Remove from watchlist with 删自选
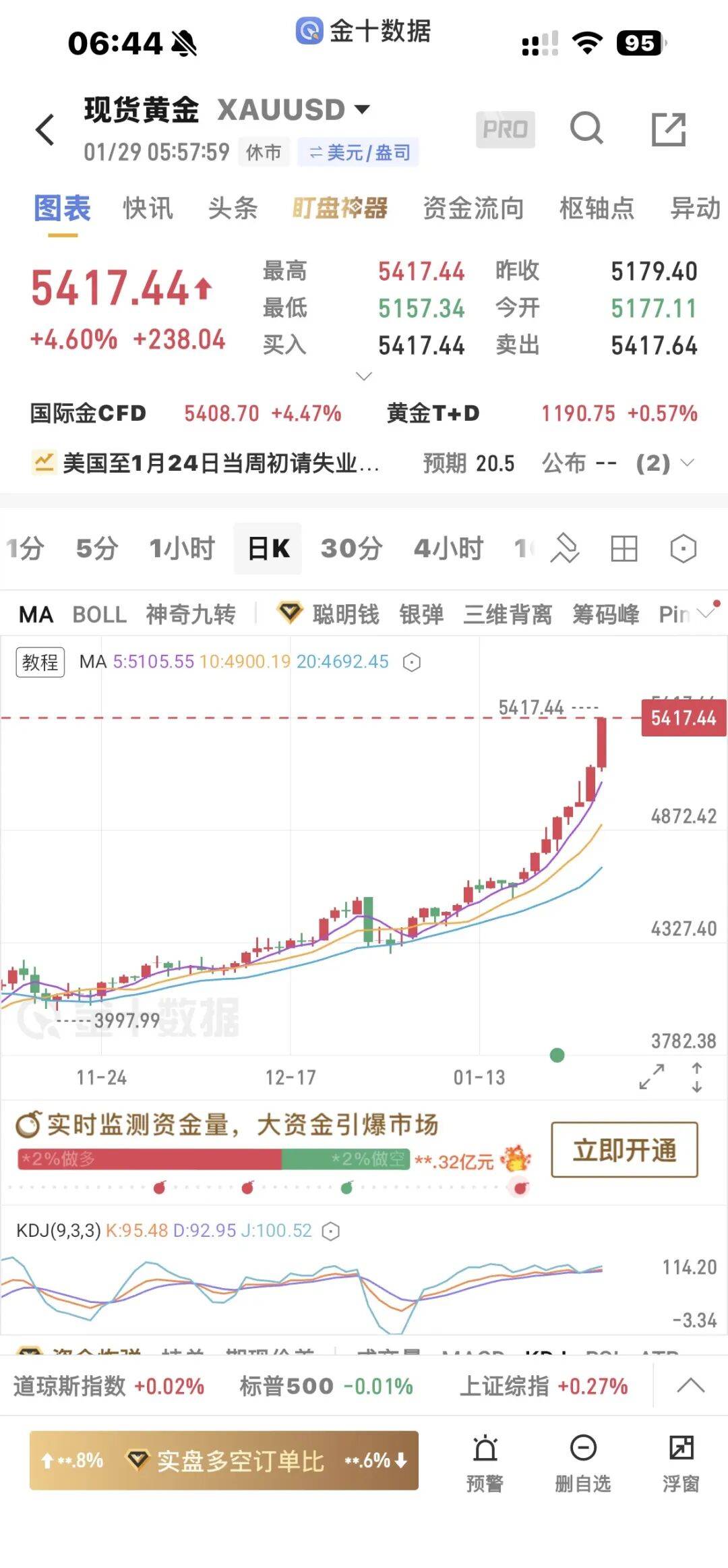This screenshot has height=1568, width=728. (x=583, y=1462)
